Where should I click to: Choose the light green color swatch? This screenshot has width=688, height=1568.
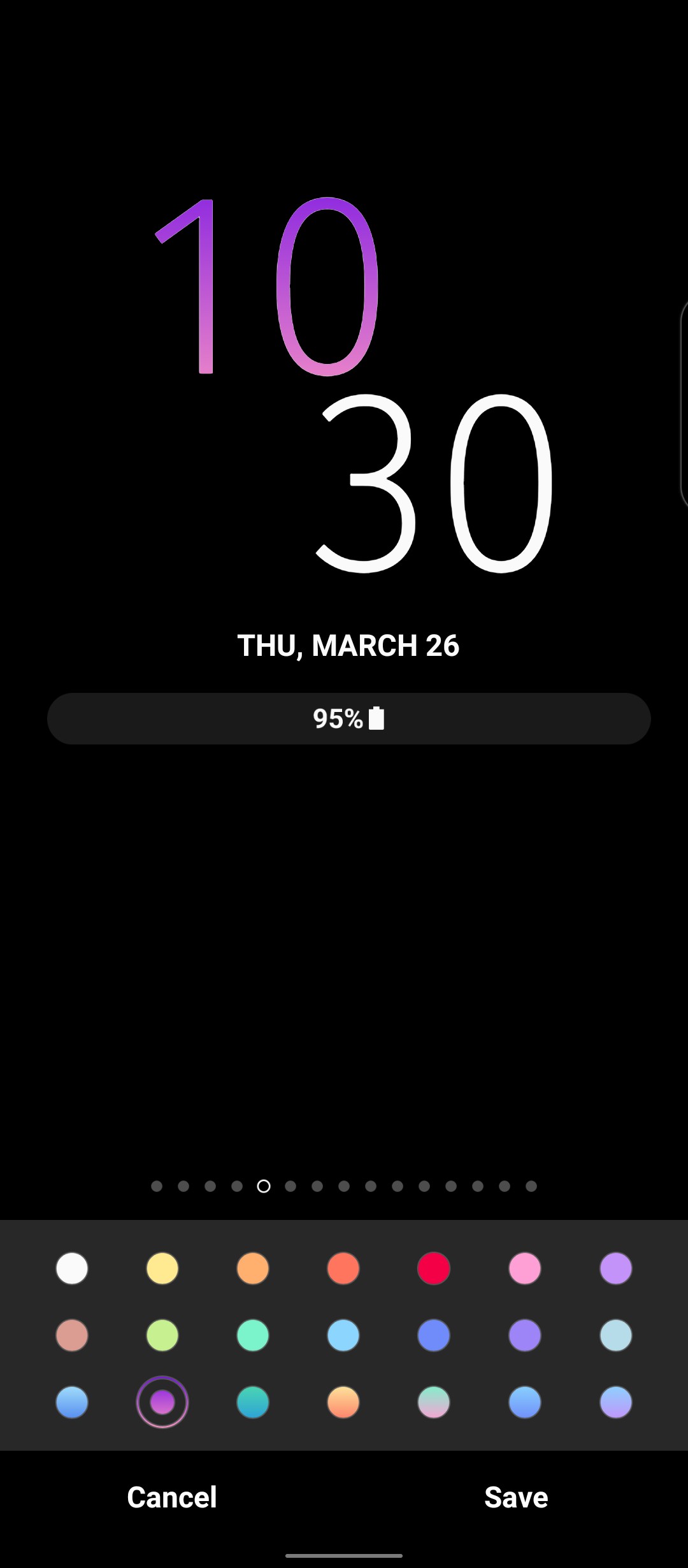click(x=162, y=1335)
